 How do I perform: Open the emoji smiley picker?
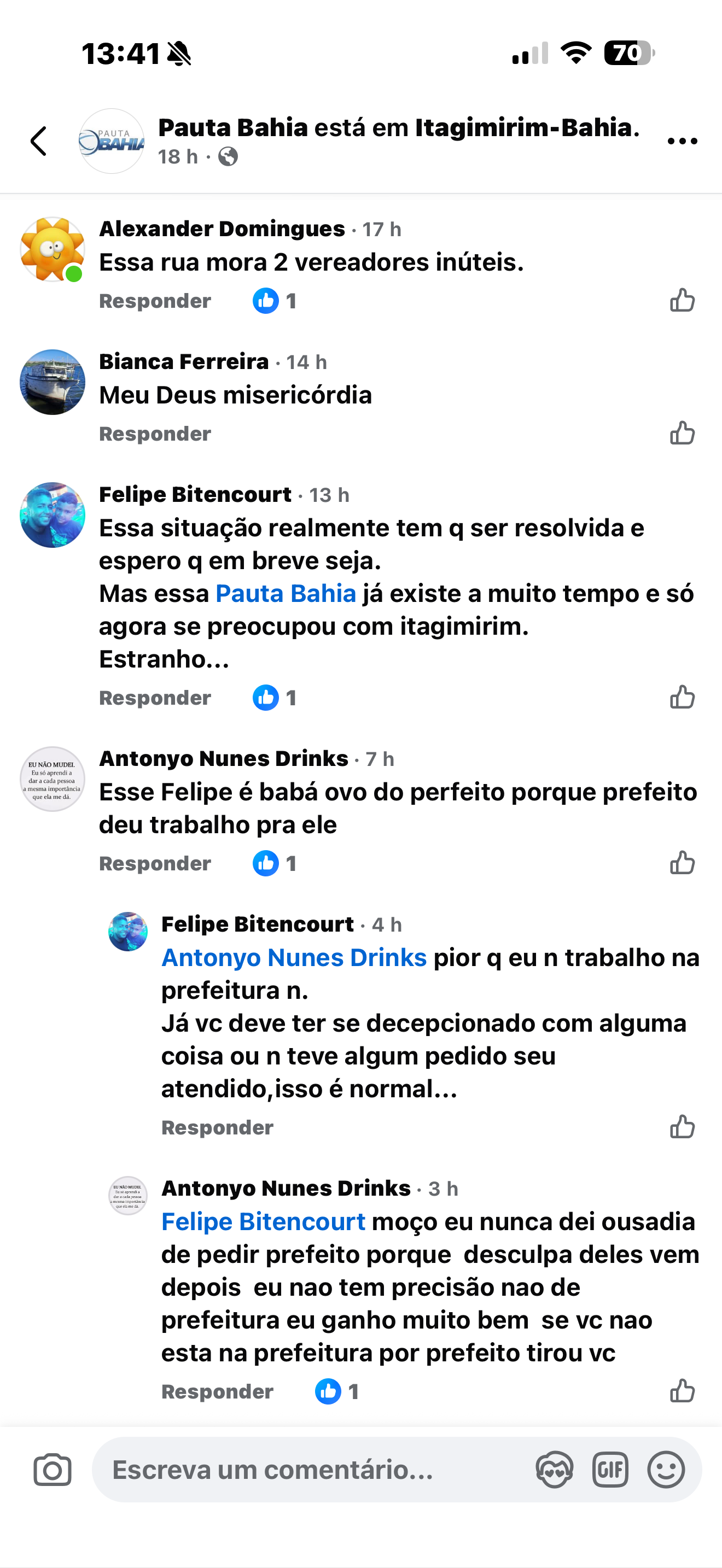coord(666,1470)
